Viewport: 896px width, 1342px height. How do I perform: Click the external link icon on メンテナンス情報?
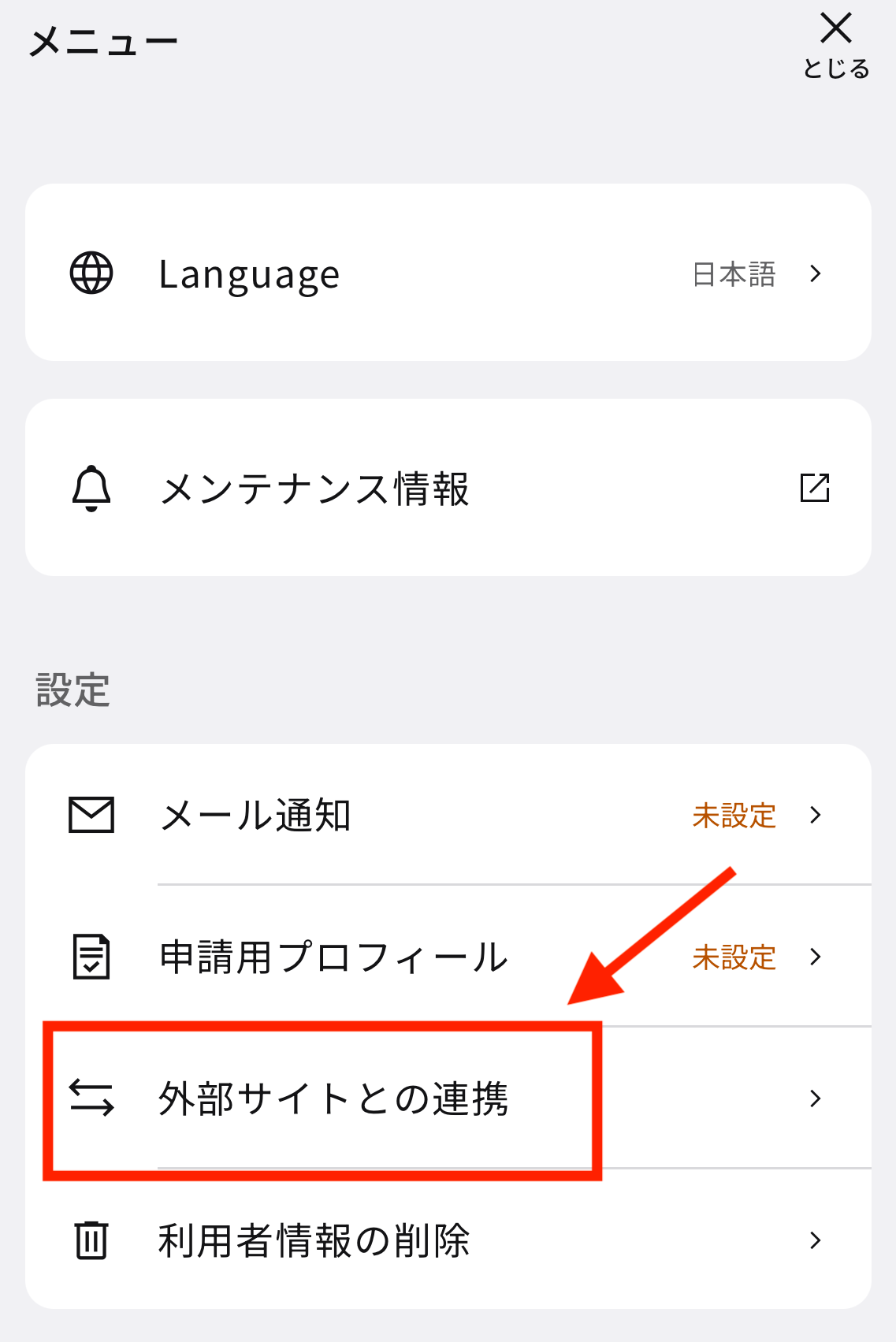816,488
